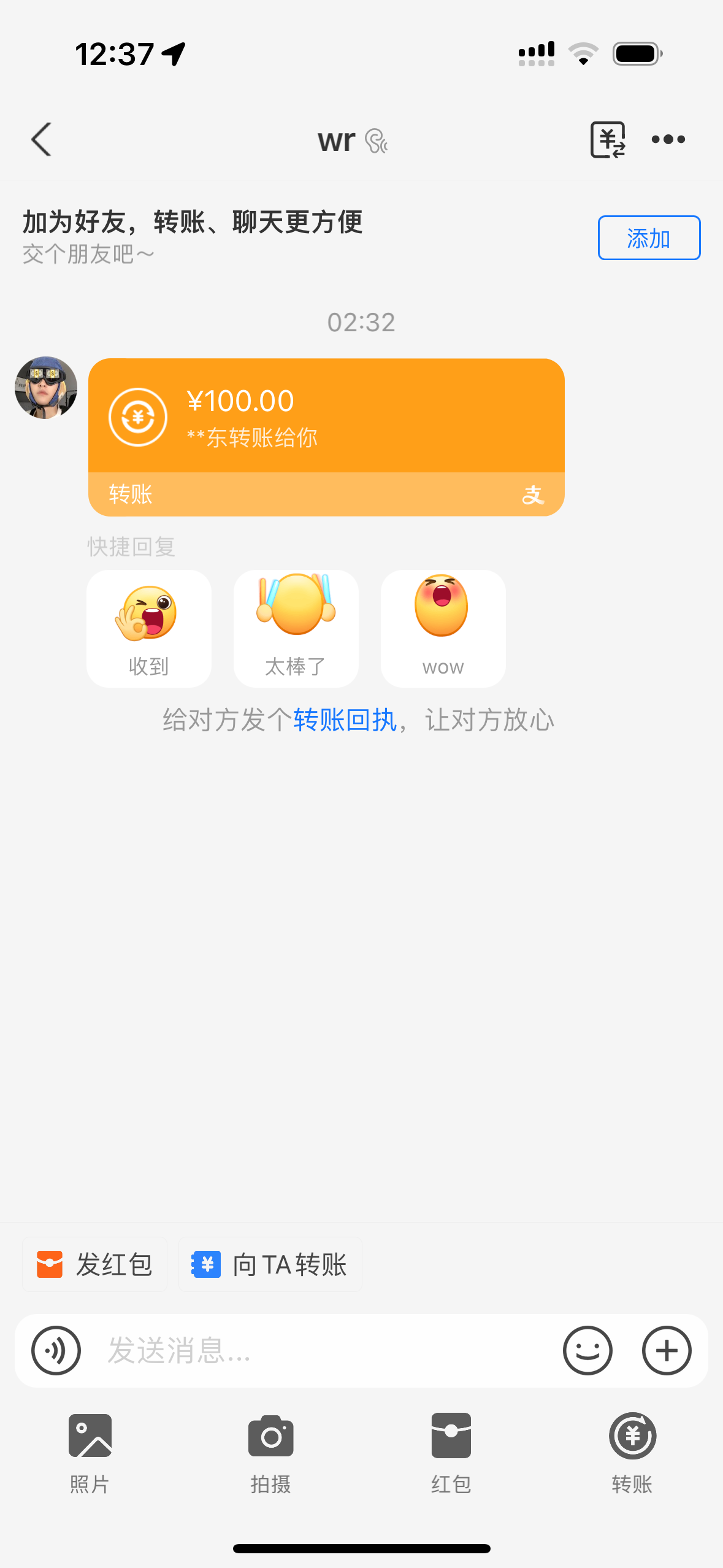The image size is (723, 1568).
Task: Go back using the back arrow
Action: [41, 139]
